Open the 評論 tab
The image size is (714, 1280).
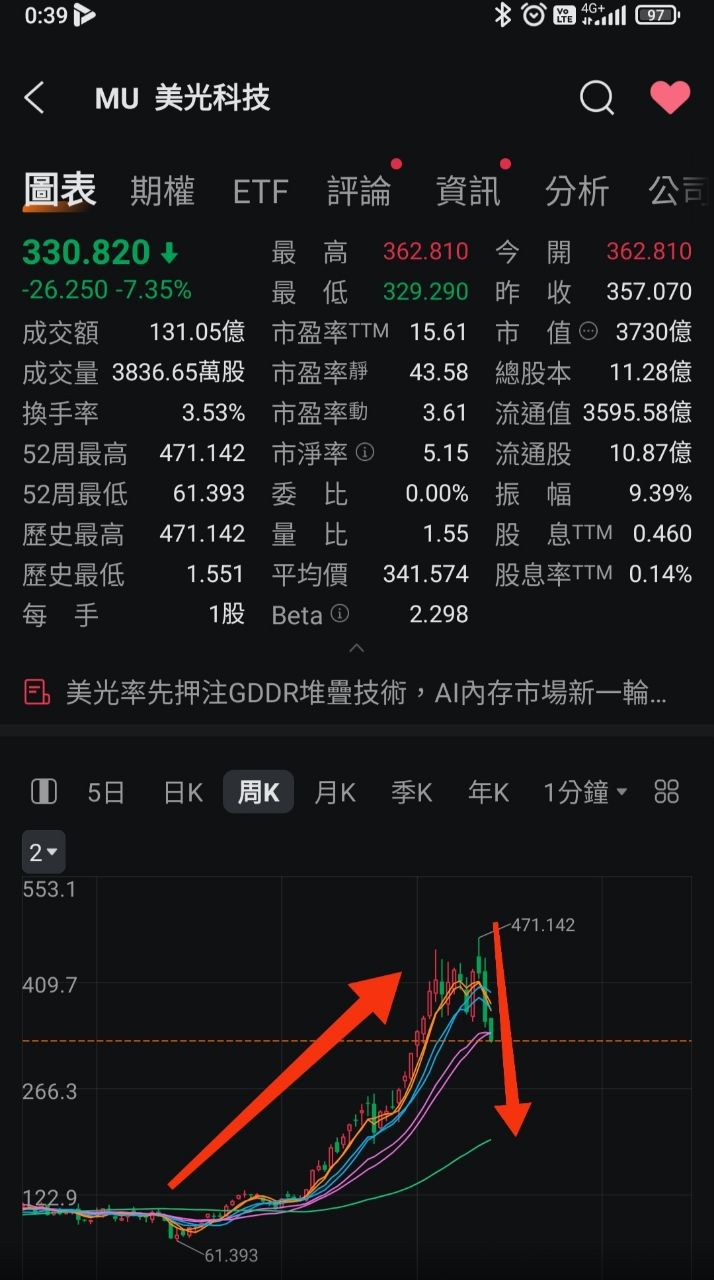point(359,191)
